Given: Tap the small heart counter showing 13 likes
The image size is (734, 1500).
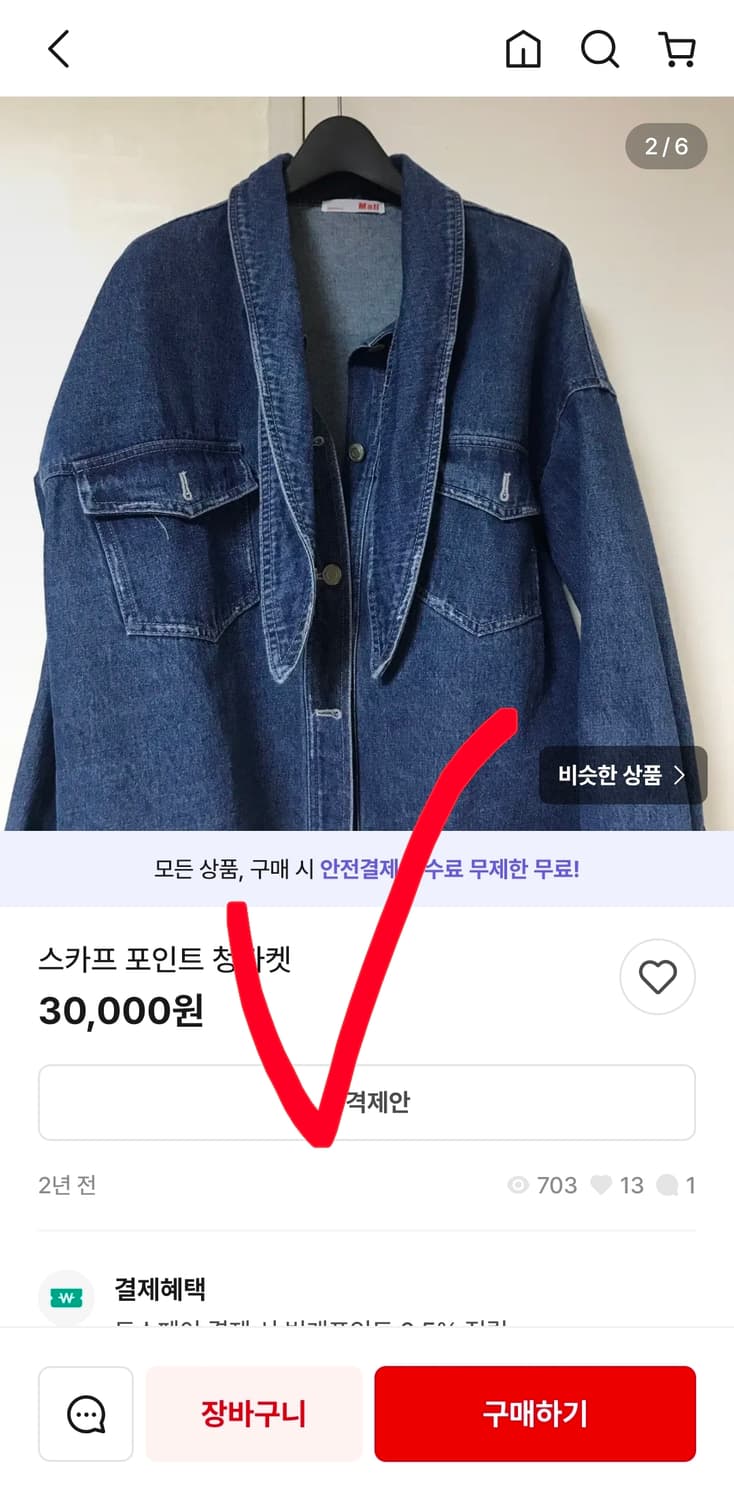Looking at the screenshot, I should click(x=601, y=1185).
